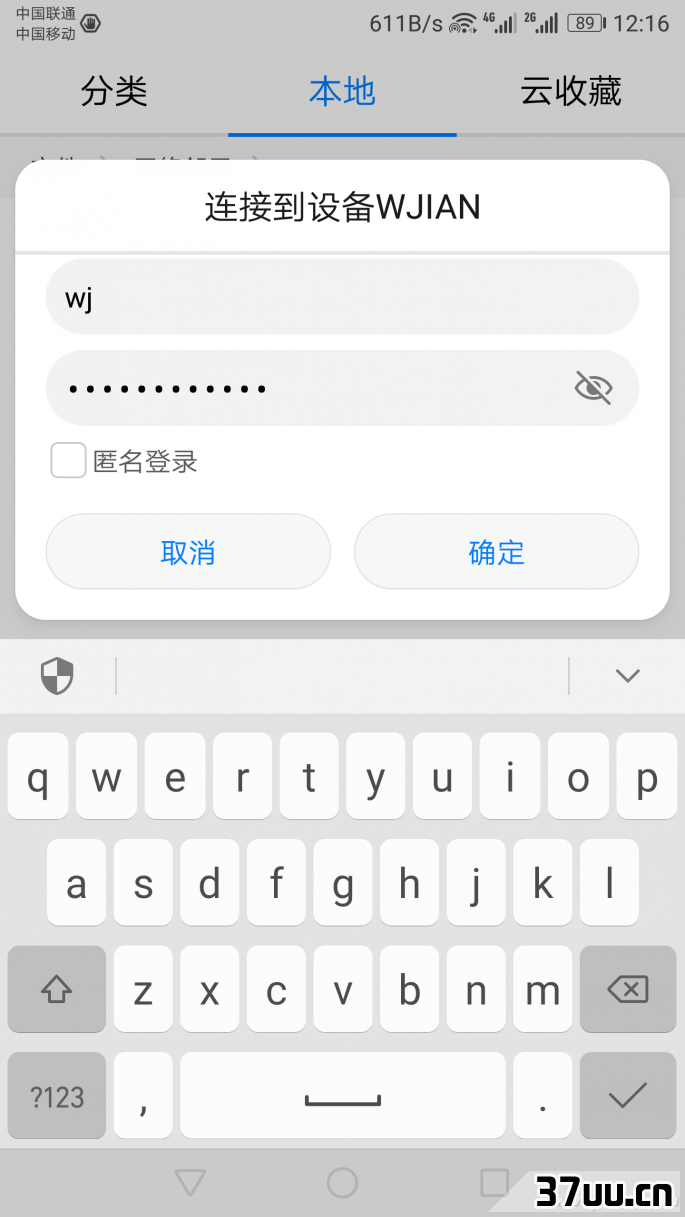The image size is (685, 1217).
Task: Tap the username field containing wj
Action: tap(342, 297)
